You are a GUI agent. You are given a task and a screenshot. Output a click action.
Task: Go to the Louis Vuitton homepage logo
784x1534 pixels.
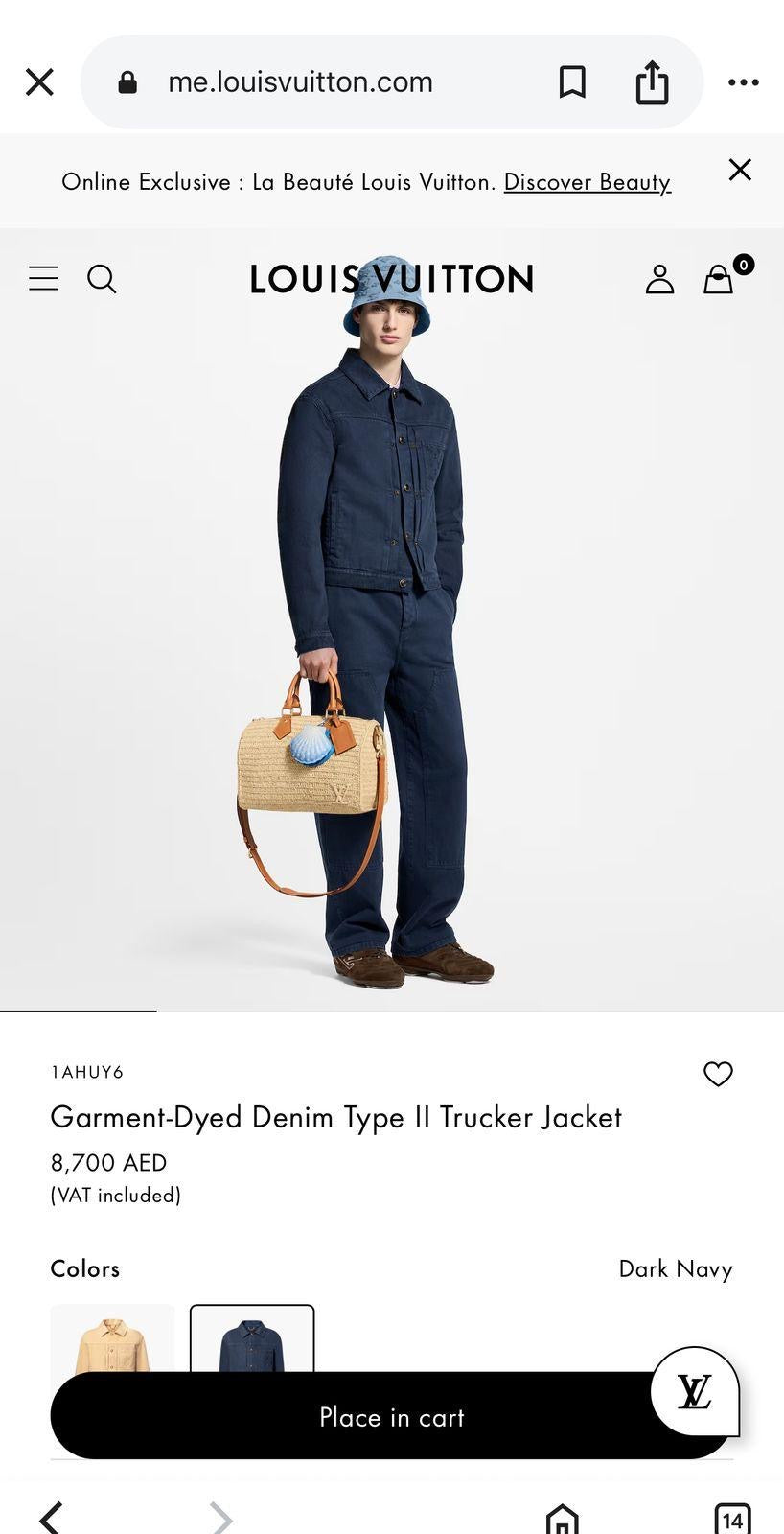pos(391,279)
